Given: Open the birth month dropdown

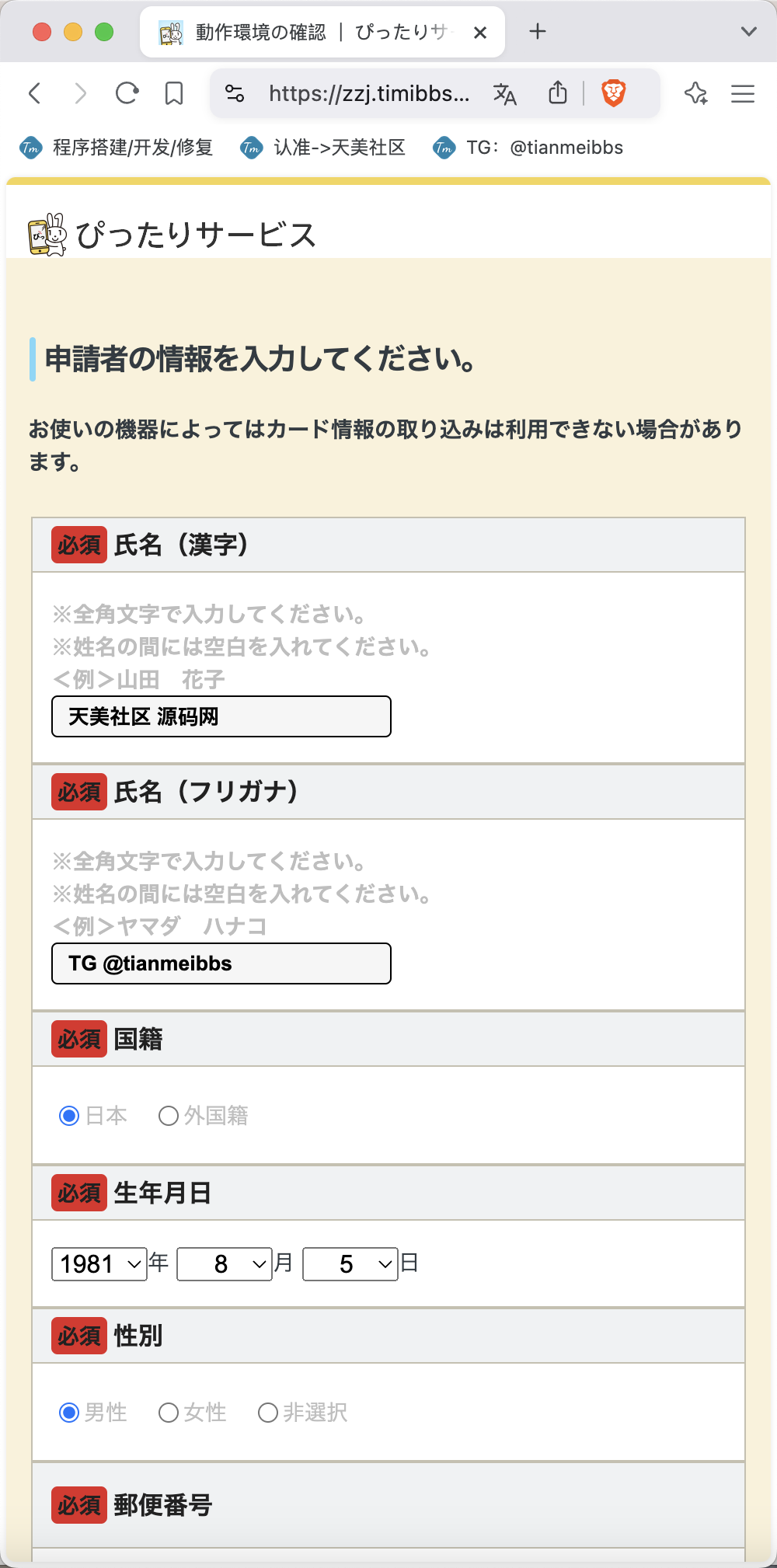Looking at the screenshot, I should point(225,1264).
